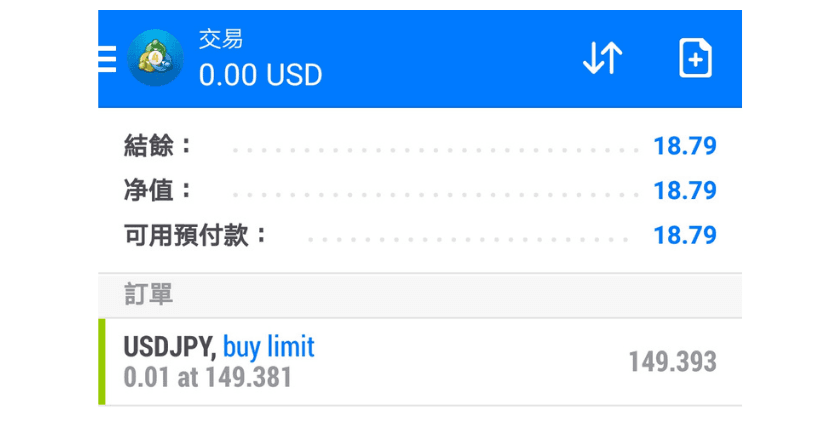Open the side drawer menu
Image resolution: width=840 pixels, height=436 pixels.
(108, 60)
